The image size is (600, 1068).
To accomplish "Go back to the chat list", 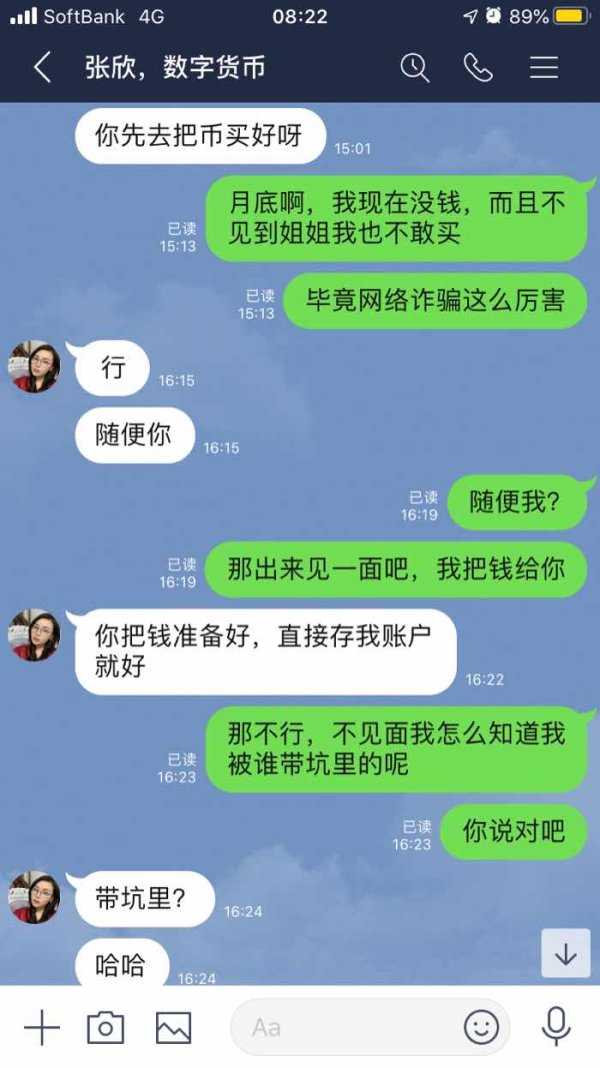I will [42, 68].
